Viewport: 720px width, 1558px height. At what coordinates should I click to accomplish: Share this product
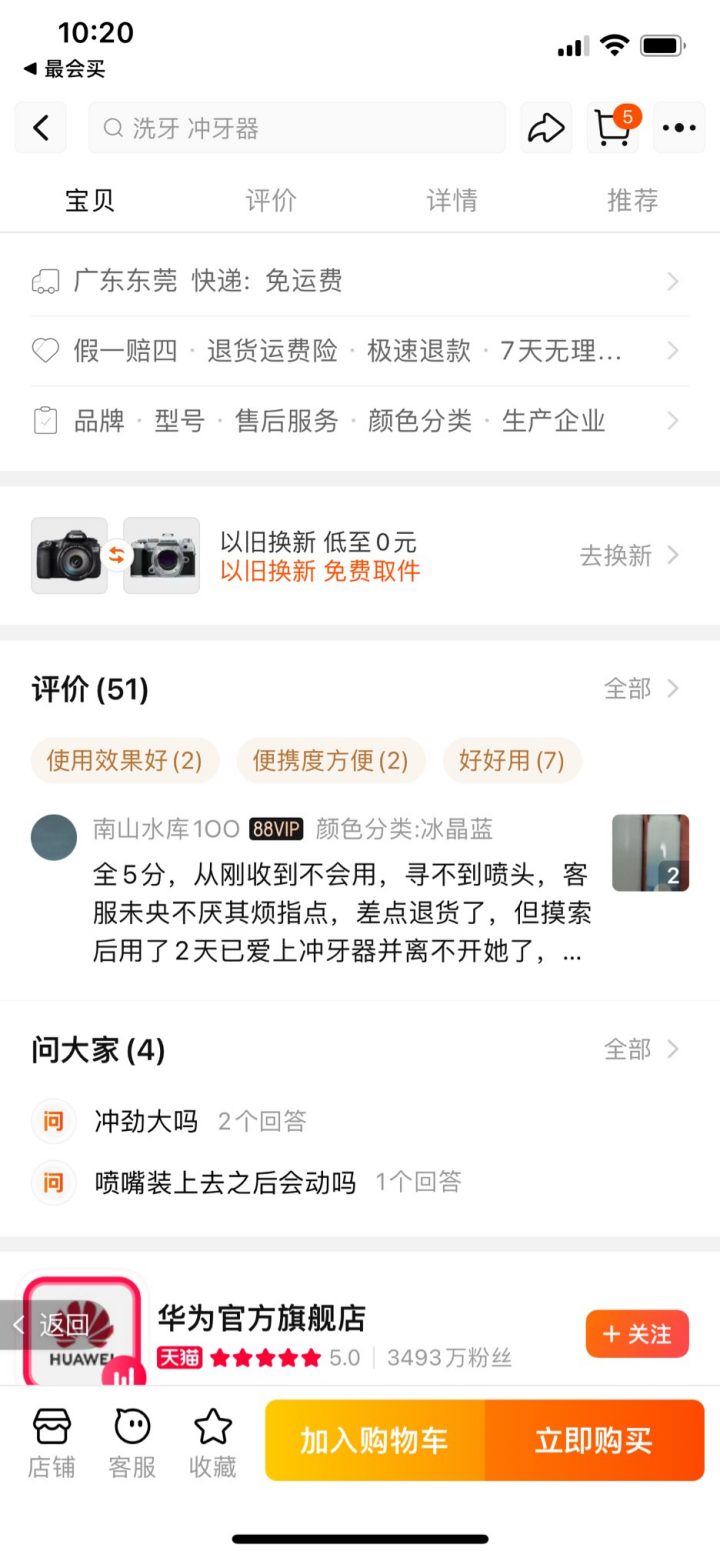546,128
